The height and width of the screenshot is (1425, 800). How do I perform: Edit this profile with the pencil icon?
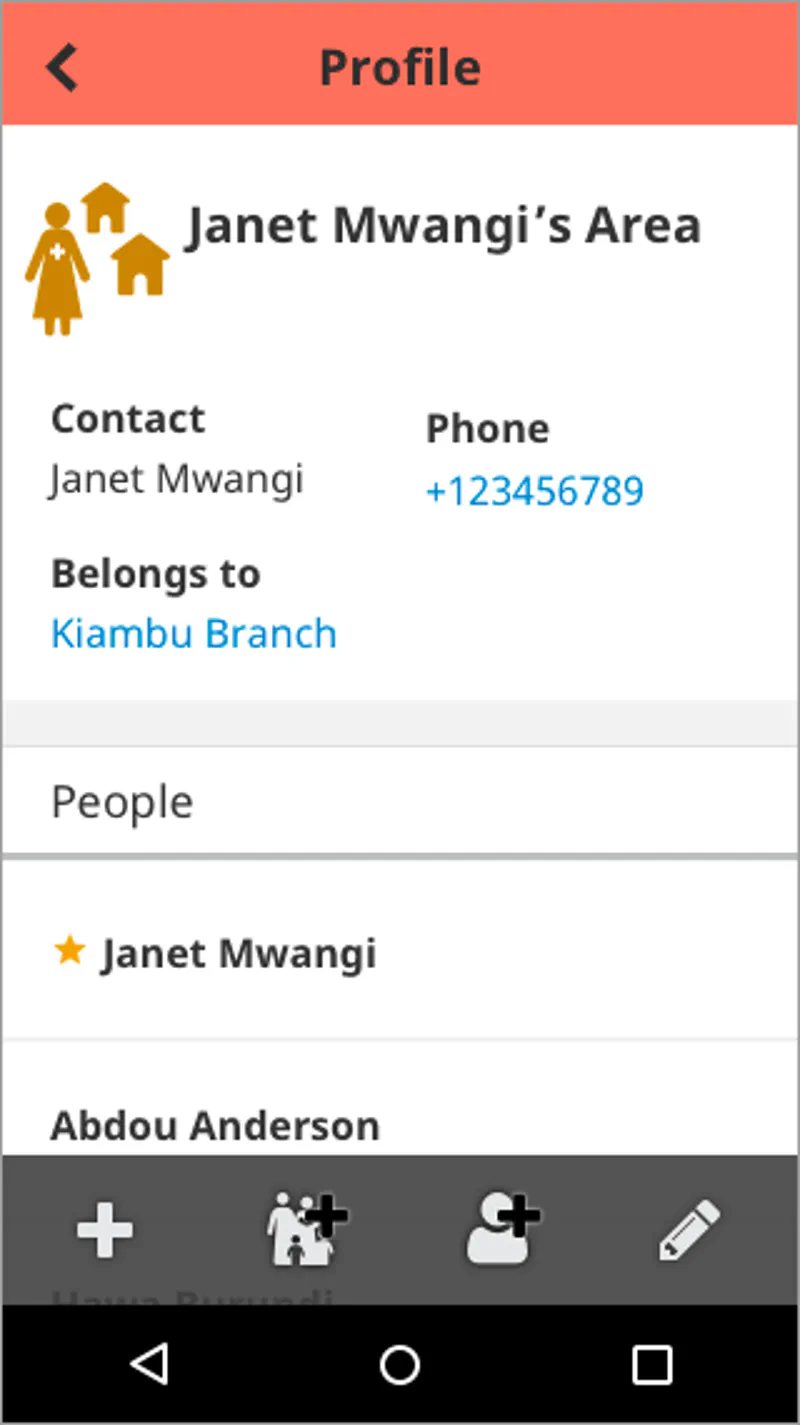pyautogui.click(x=690, y=1230)
